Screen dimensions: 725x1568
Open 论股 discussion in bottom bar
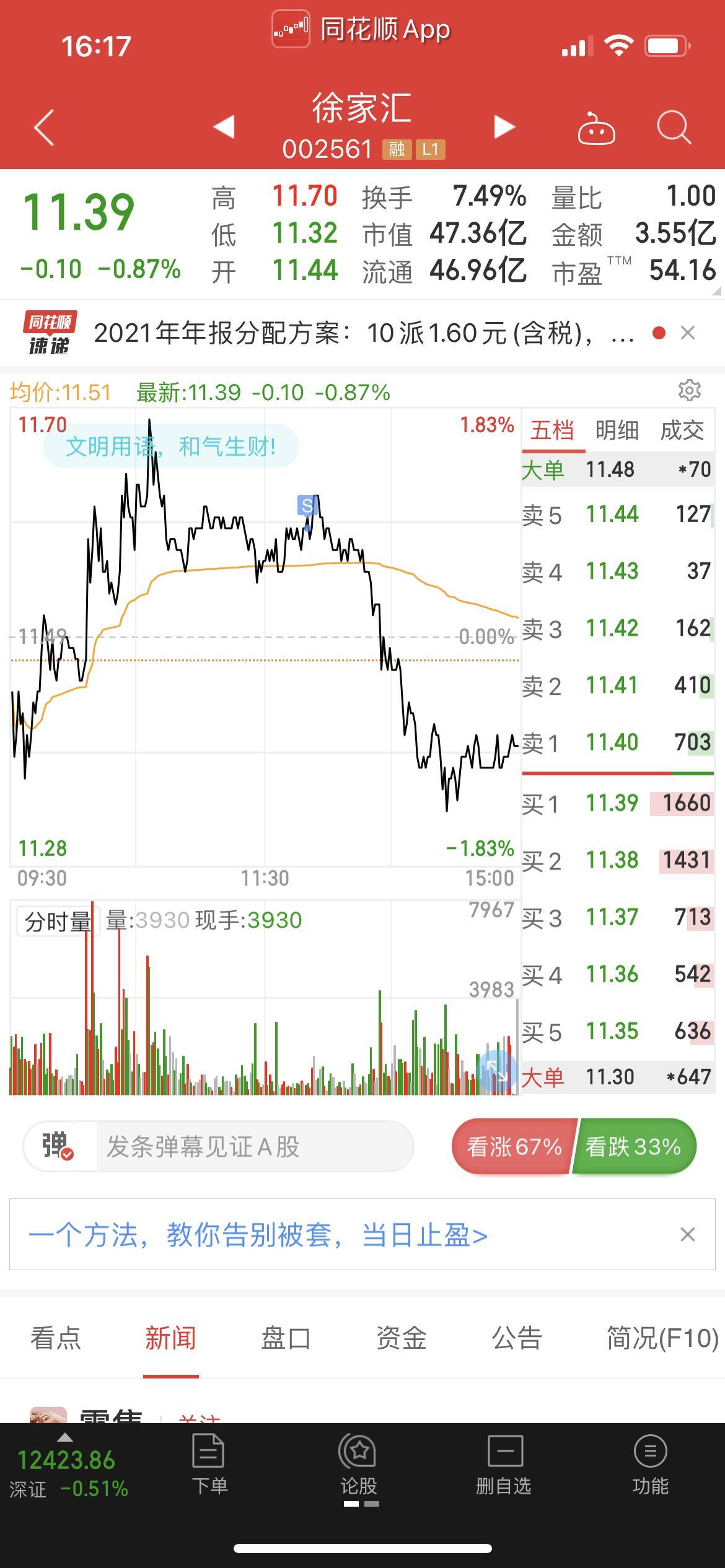click(358, 1464)
